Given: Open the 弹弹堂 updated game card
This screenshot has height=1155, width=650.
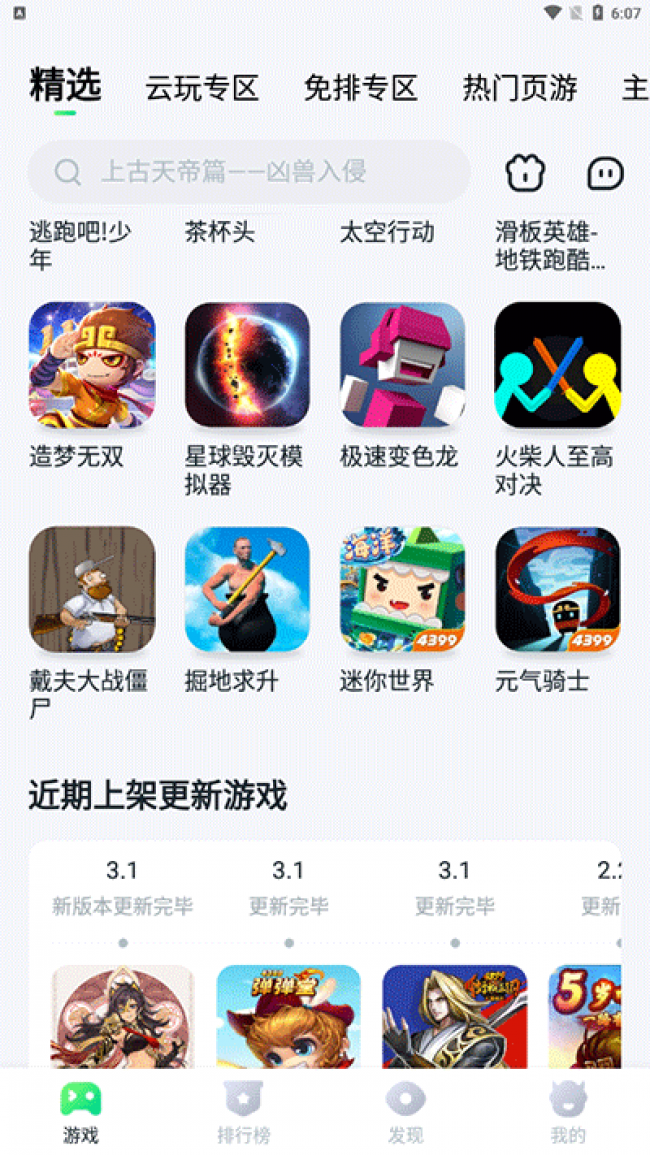Looking at the screenshot, I should [x=288, y=1015].
